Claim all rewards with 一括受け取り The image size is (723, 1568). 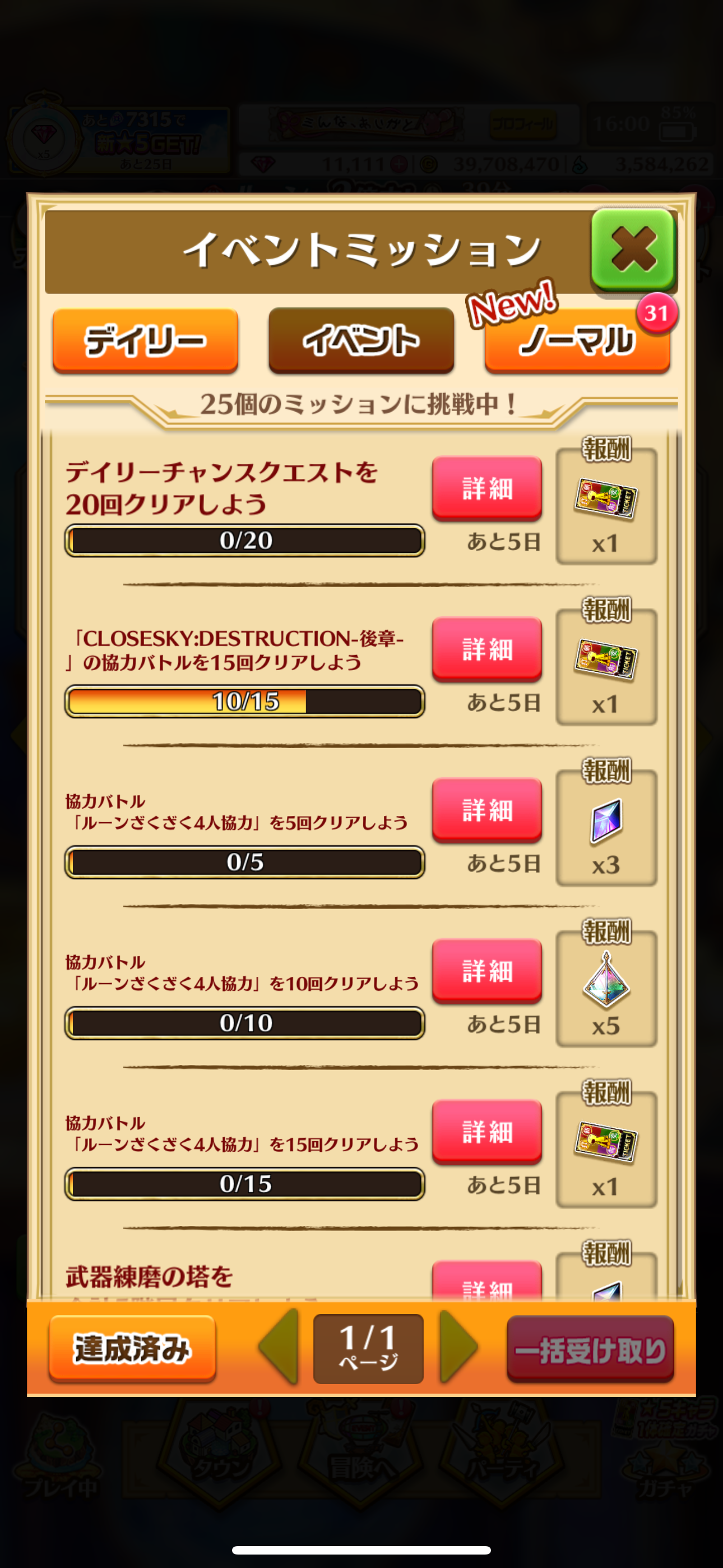point(590,1349)
